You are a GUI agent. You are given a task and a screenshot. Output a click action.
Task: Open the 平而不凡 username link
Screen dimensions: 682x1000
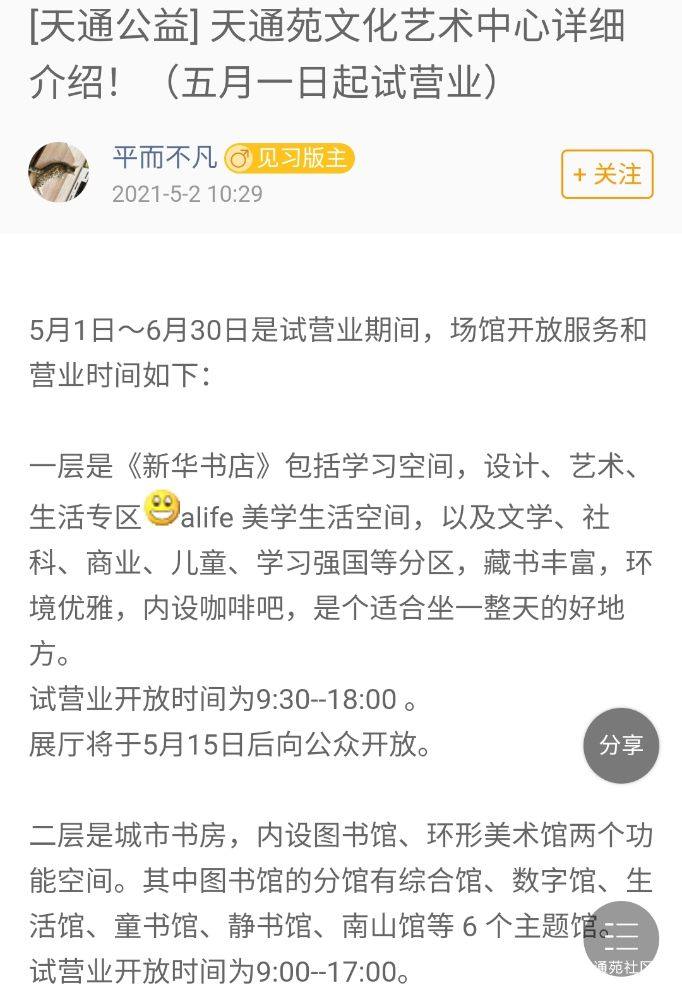pyautogui.click(x=164, y=157)
